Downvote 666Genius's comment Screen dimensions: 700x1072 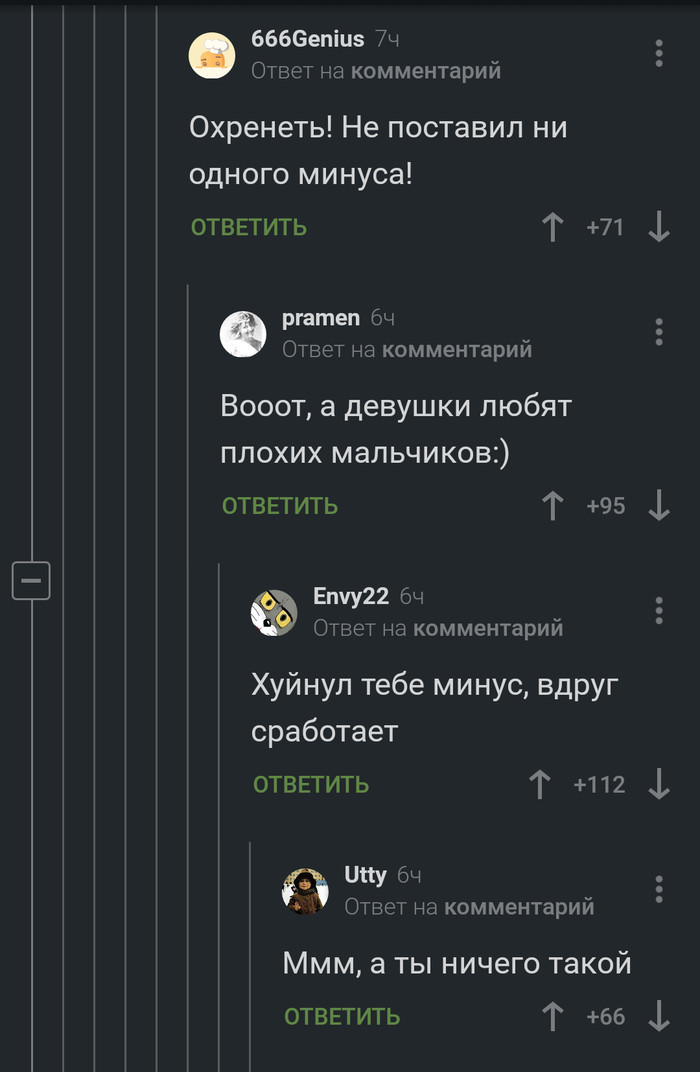tap(658, 227)
